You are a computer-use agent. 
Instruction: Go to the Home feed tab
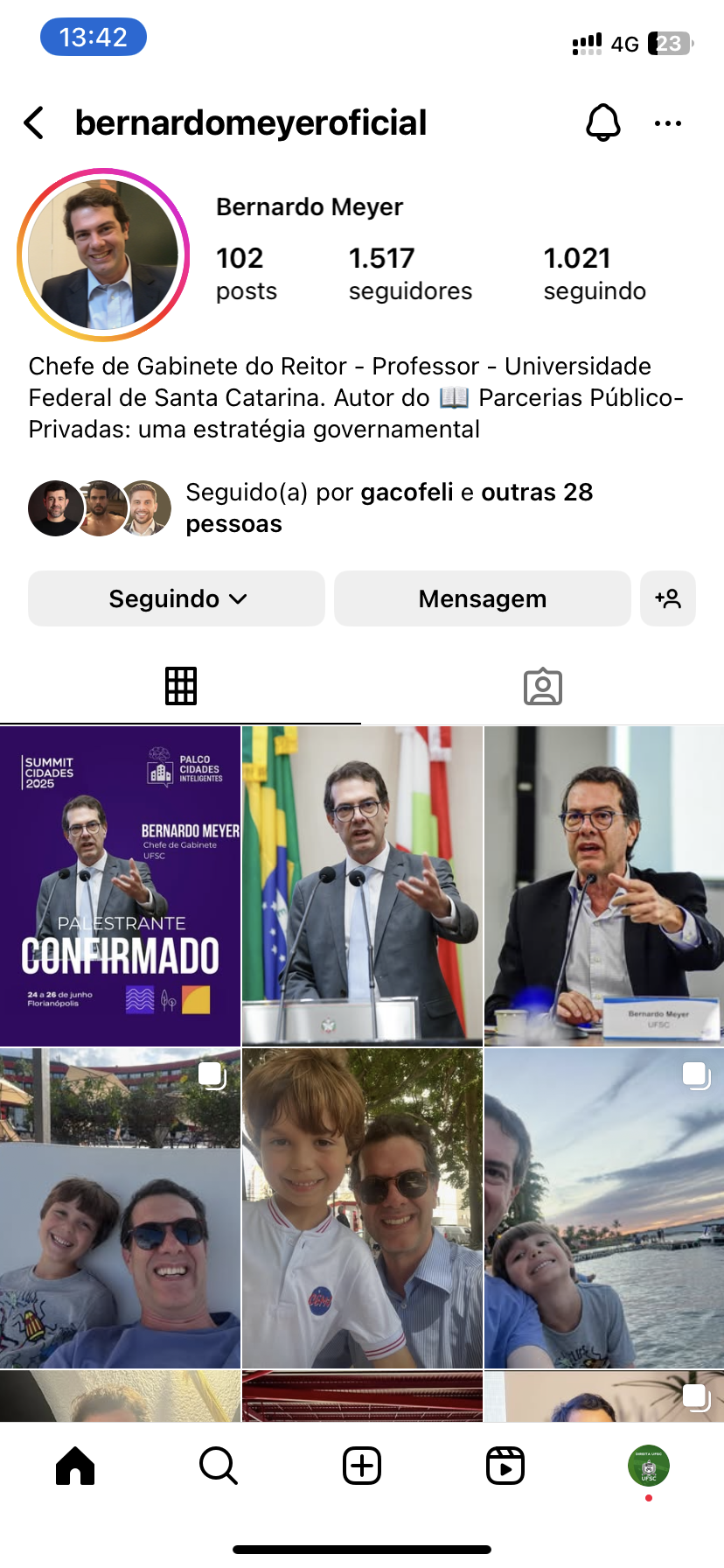coord(75,1466)
